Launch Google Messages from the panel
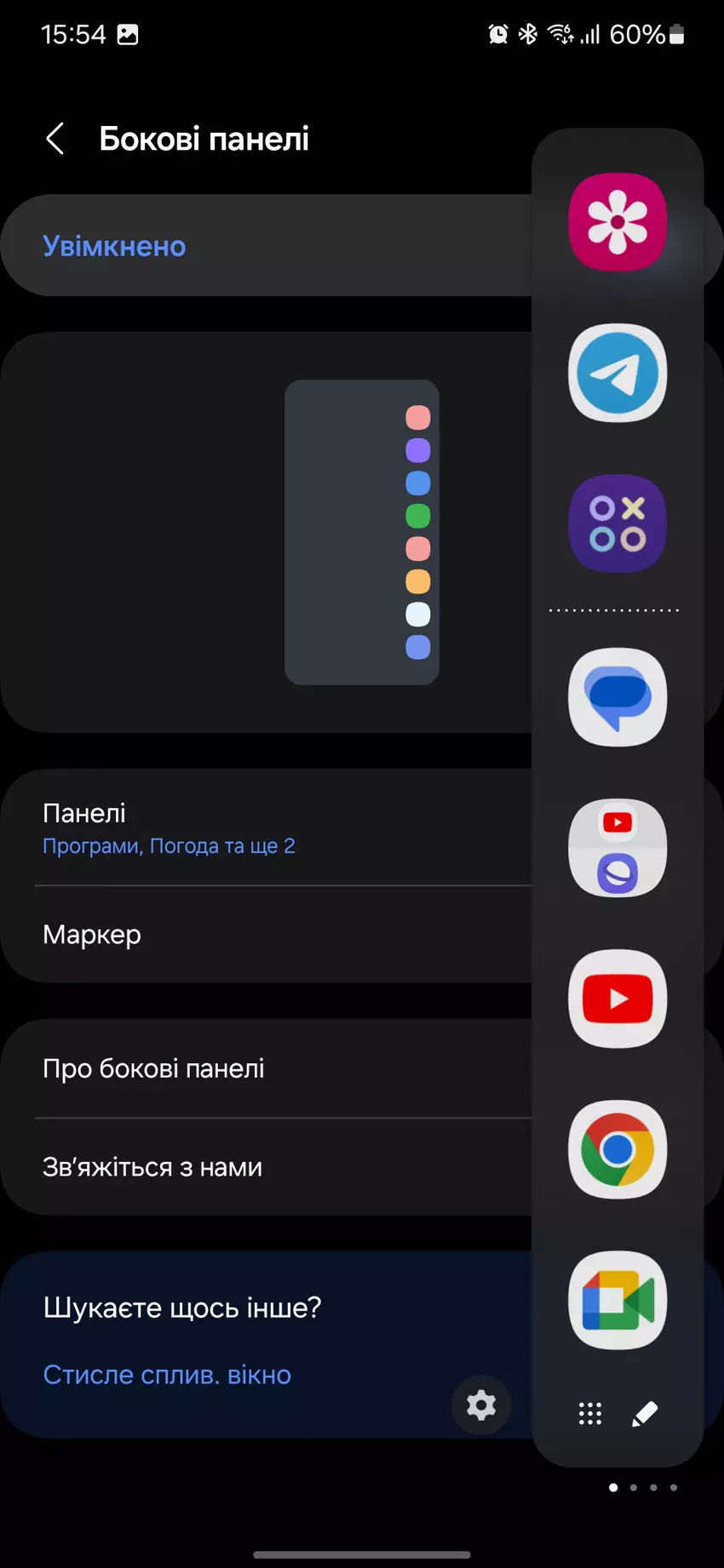Screen dimensions: 724x1568 point(618,697)
